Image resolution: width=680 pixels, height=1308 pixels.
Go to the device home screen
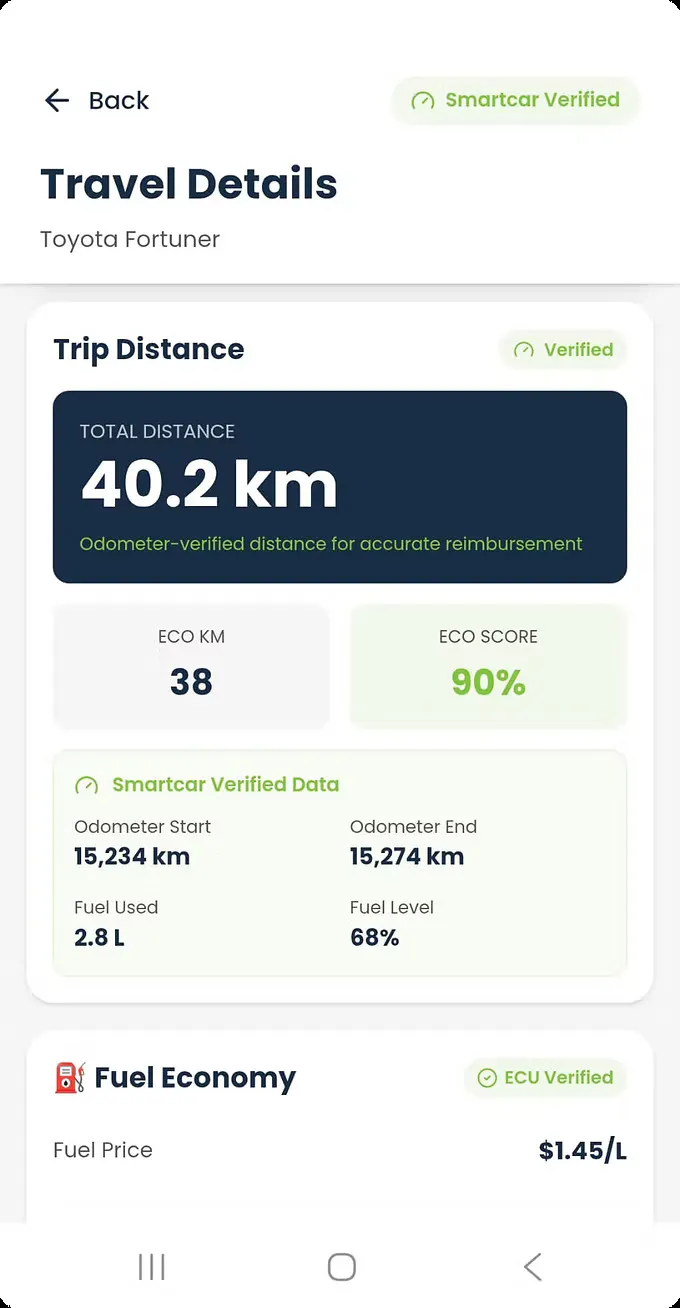(341, 1267)
